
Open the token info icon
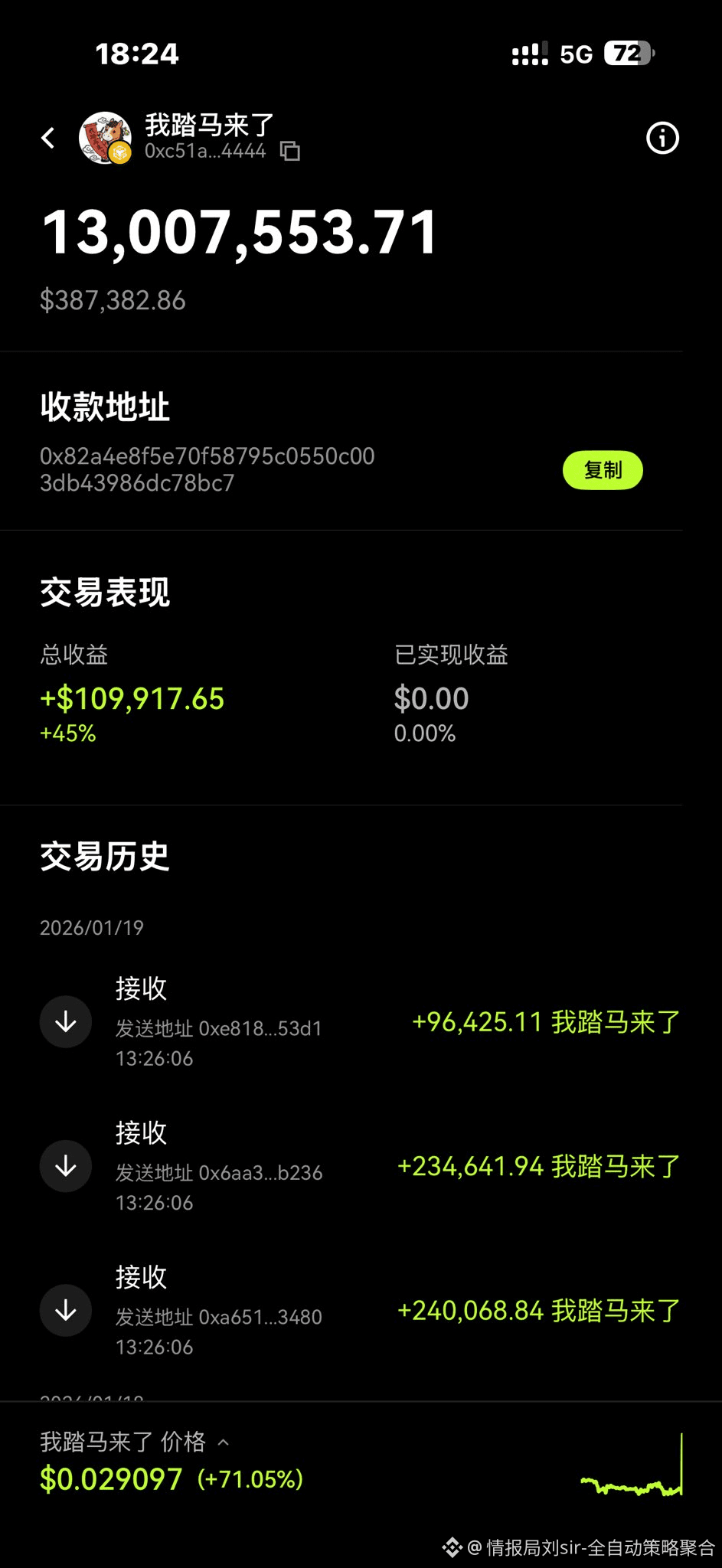[x=662, y=138]
